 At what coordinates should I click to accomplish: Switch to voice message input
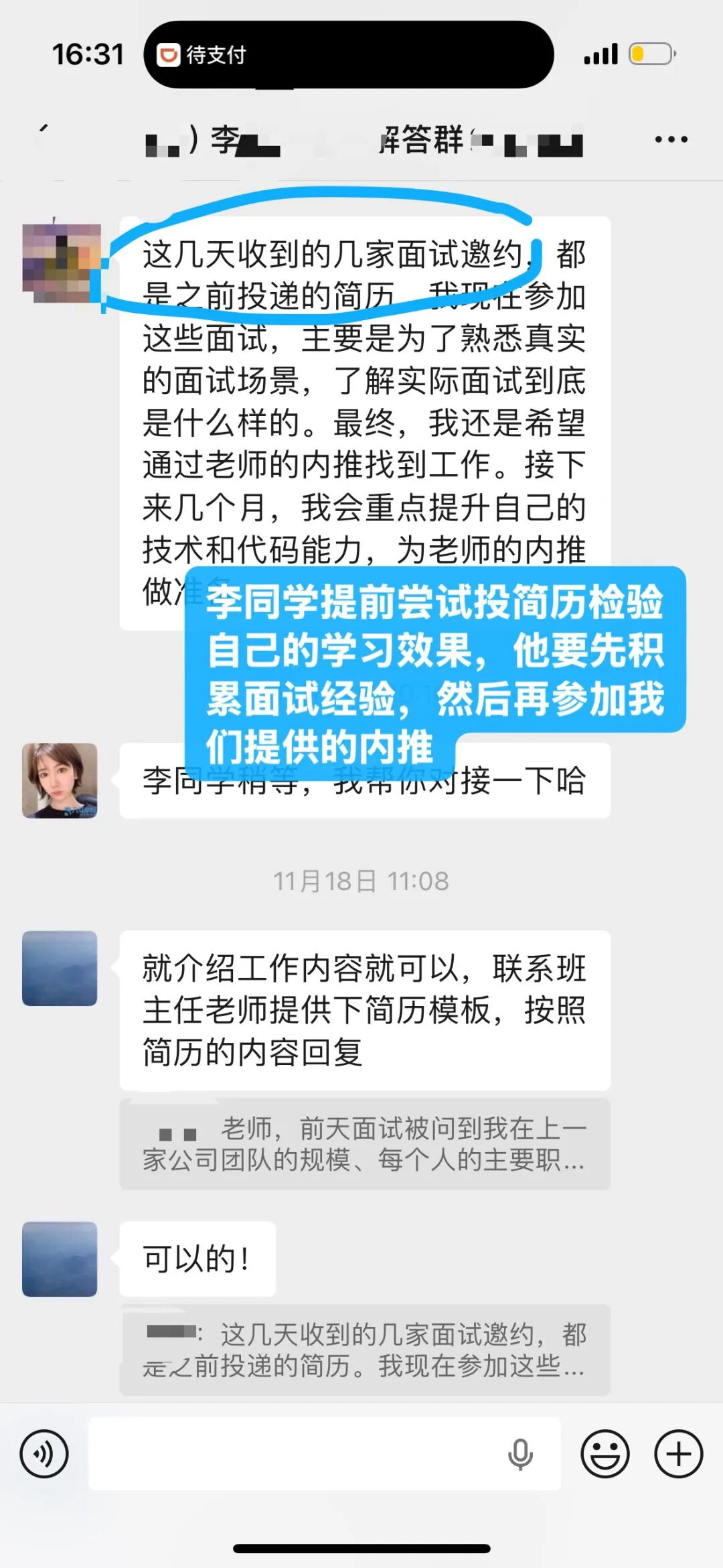tap(44, 1454)
